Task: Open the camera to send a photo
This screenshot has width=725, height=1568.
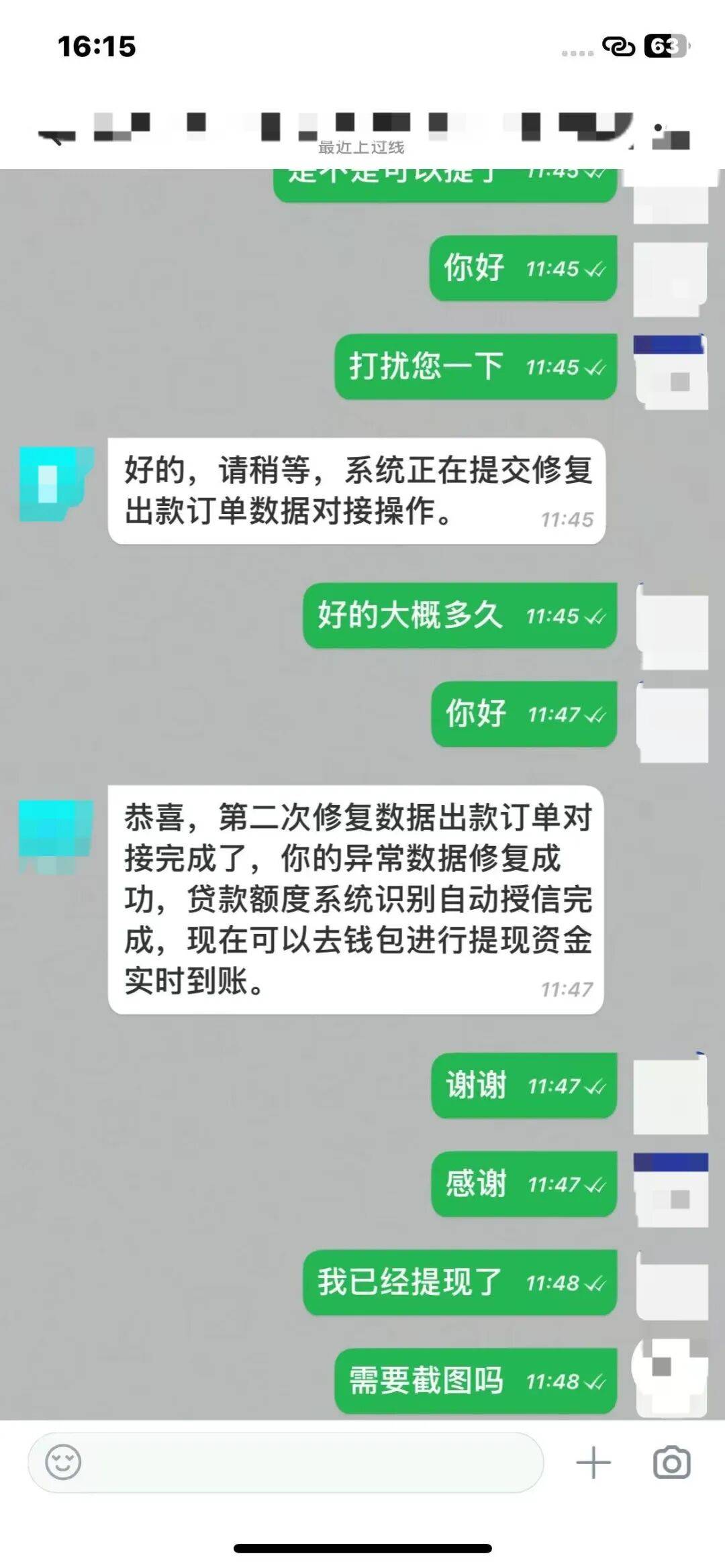Action: click(x=672, y=1463)
